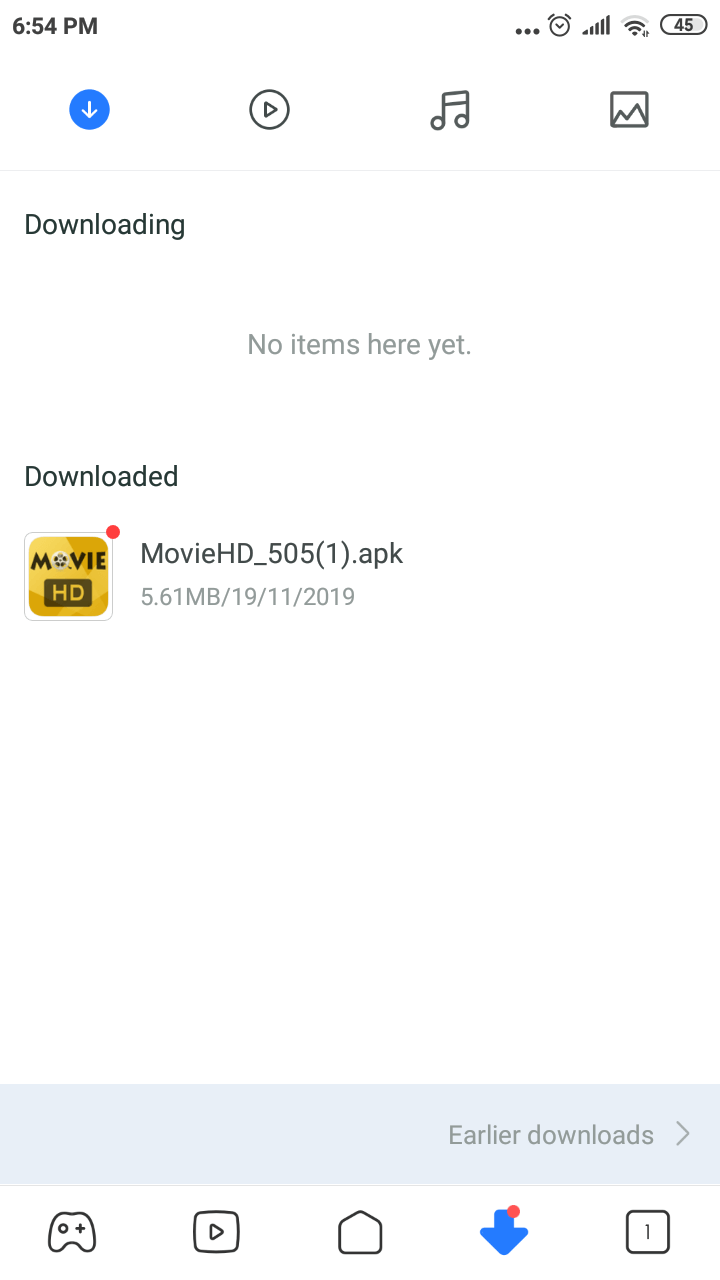Open the video feed in bottom bar
Screen dimensions: 720x1280
pos(216,1232)
